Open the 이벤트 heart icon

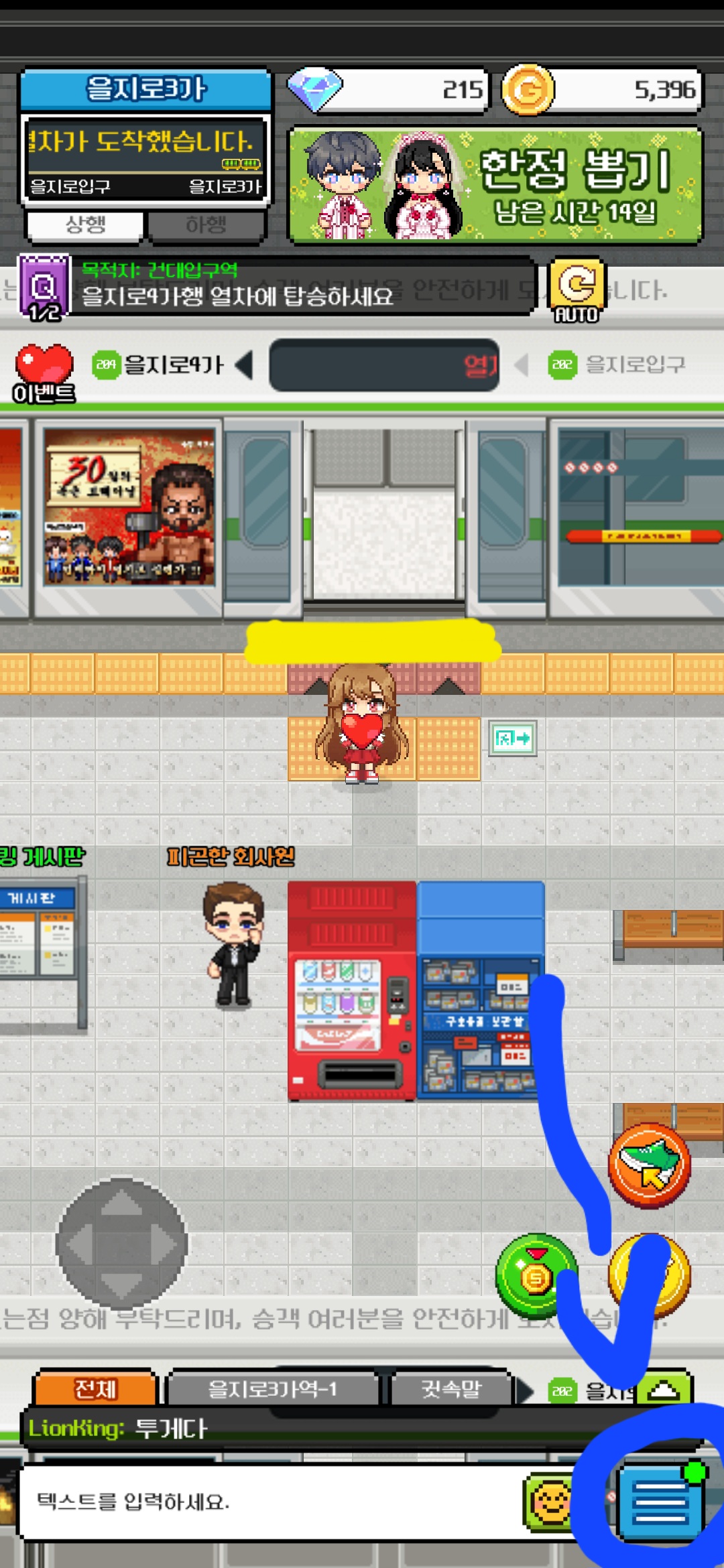click(x=44, y=374)
